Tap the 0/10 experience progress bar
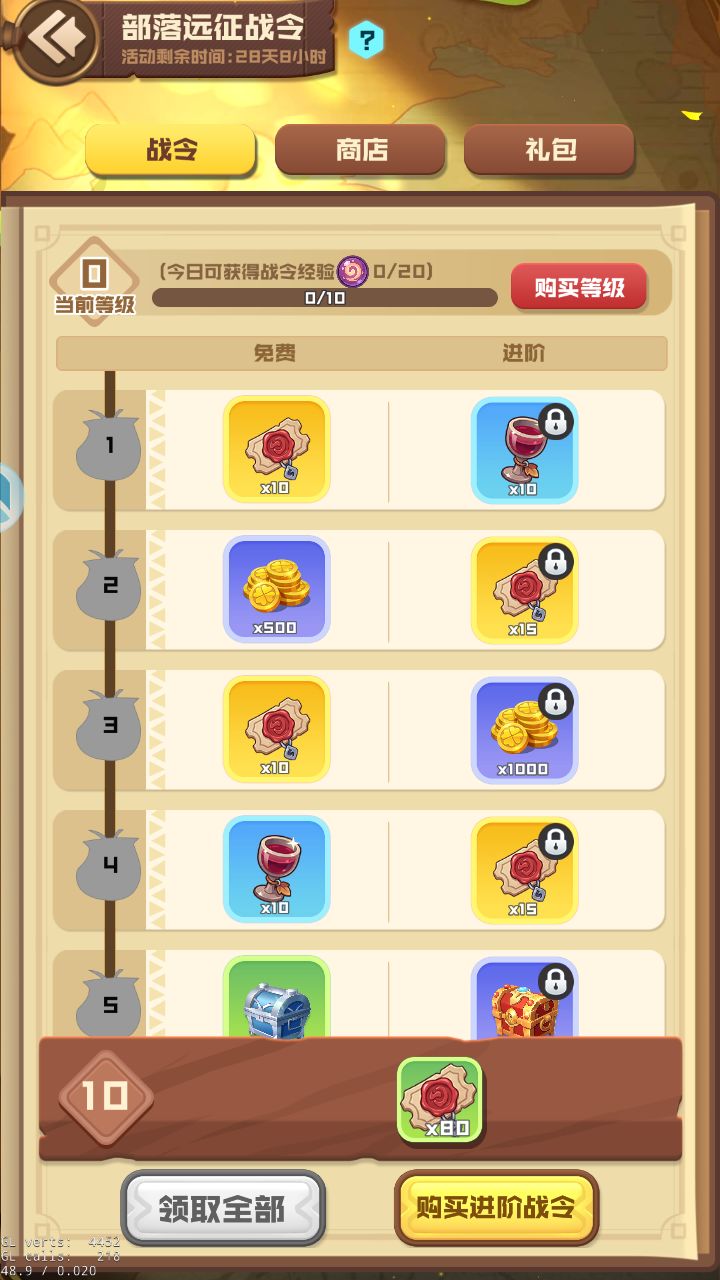 324,297
